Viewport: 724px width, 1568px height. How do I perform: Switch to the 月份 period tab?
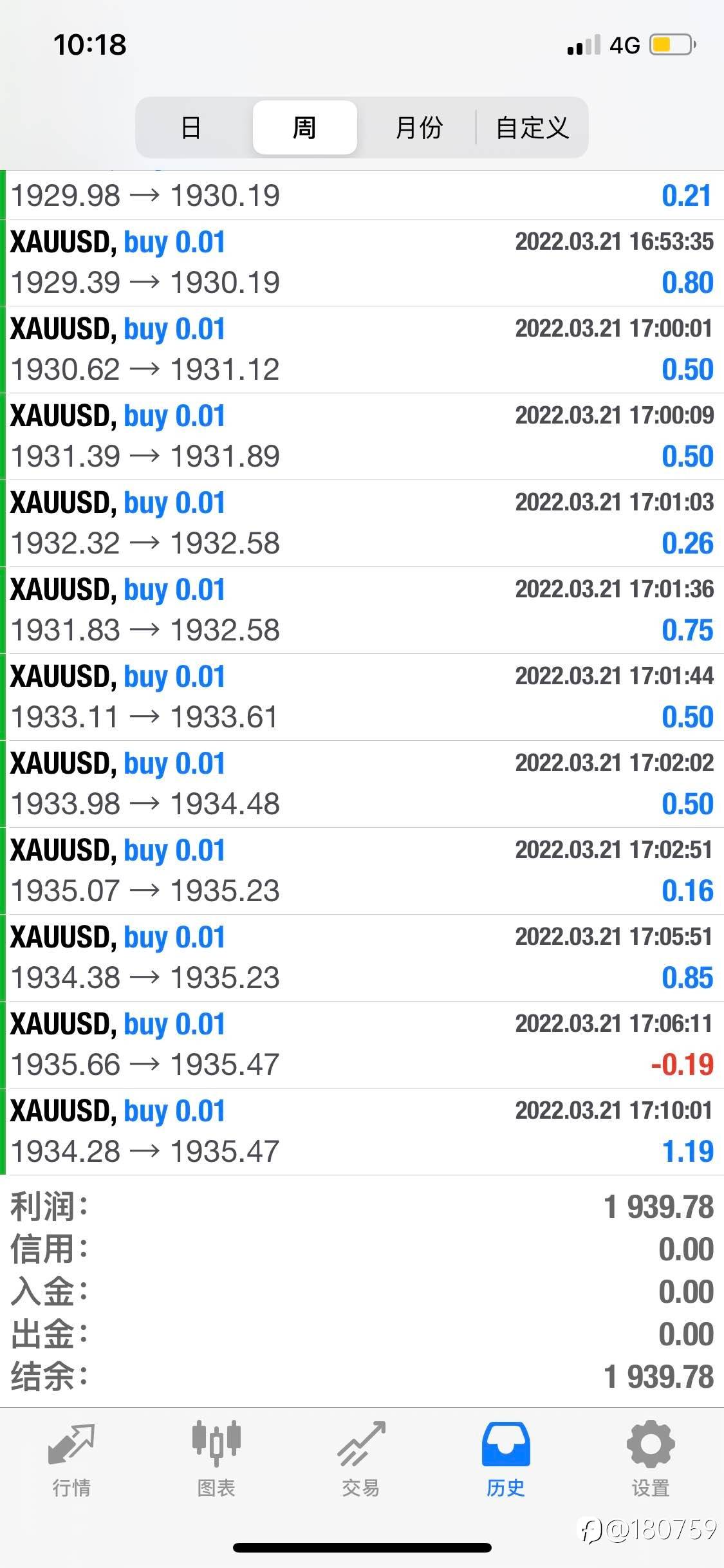pos(419,127)
